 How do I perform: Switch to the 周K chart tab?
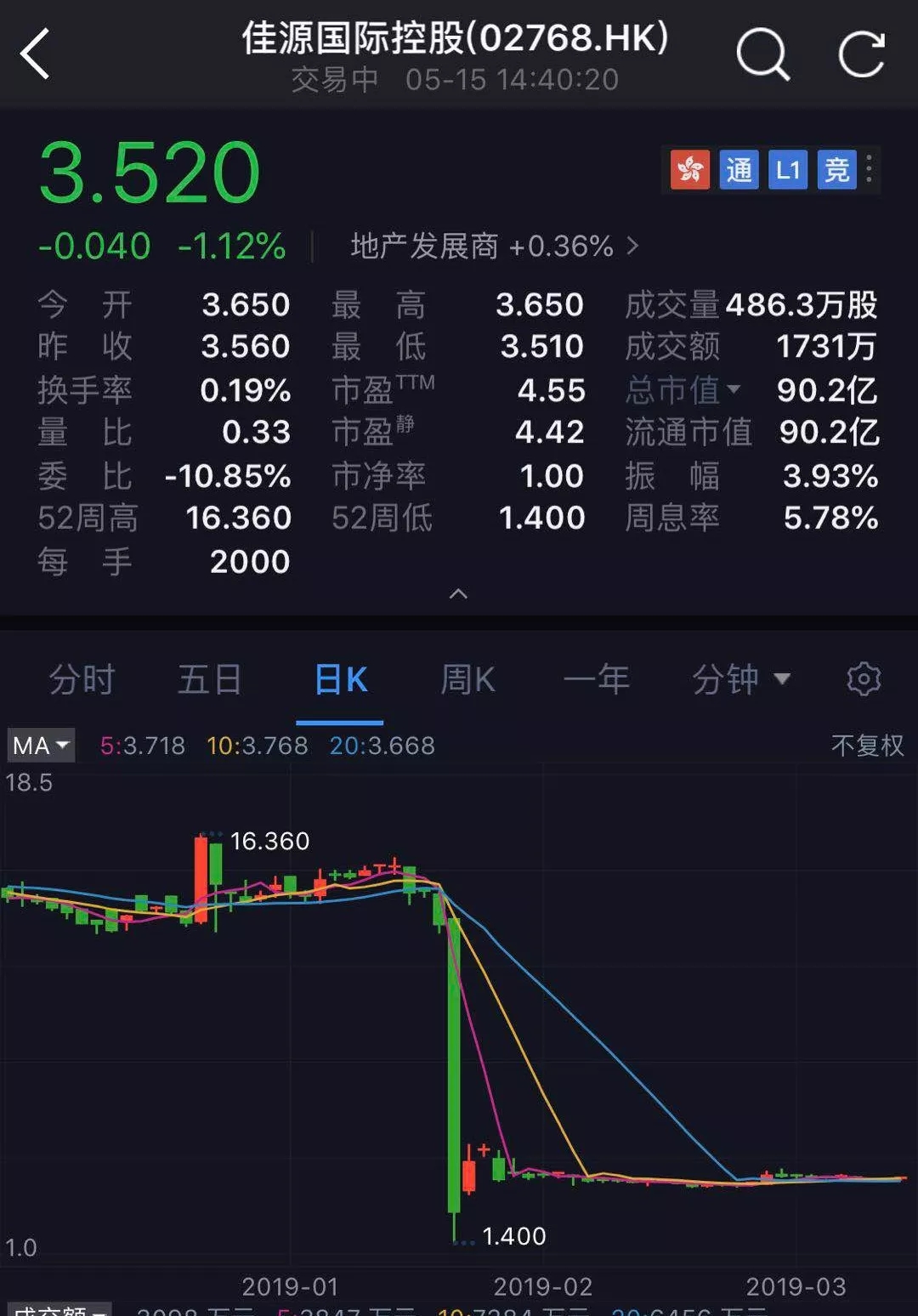coord(467,680)
